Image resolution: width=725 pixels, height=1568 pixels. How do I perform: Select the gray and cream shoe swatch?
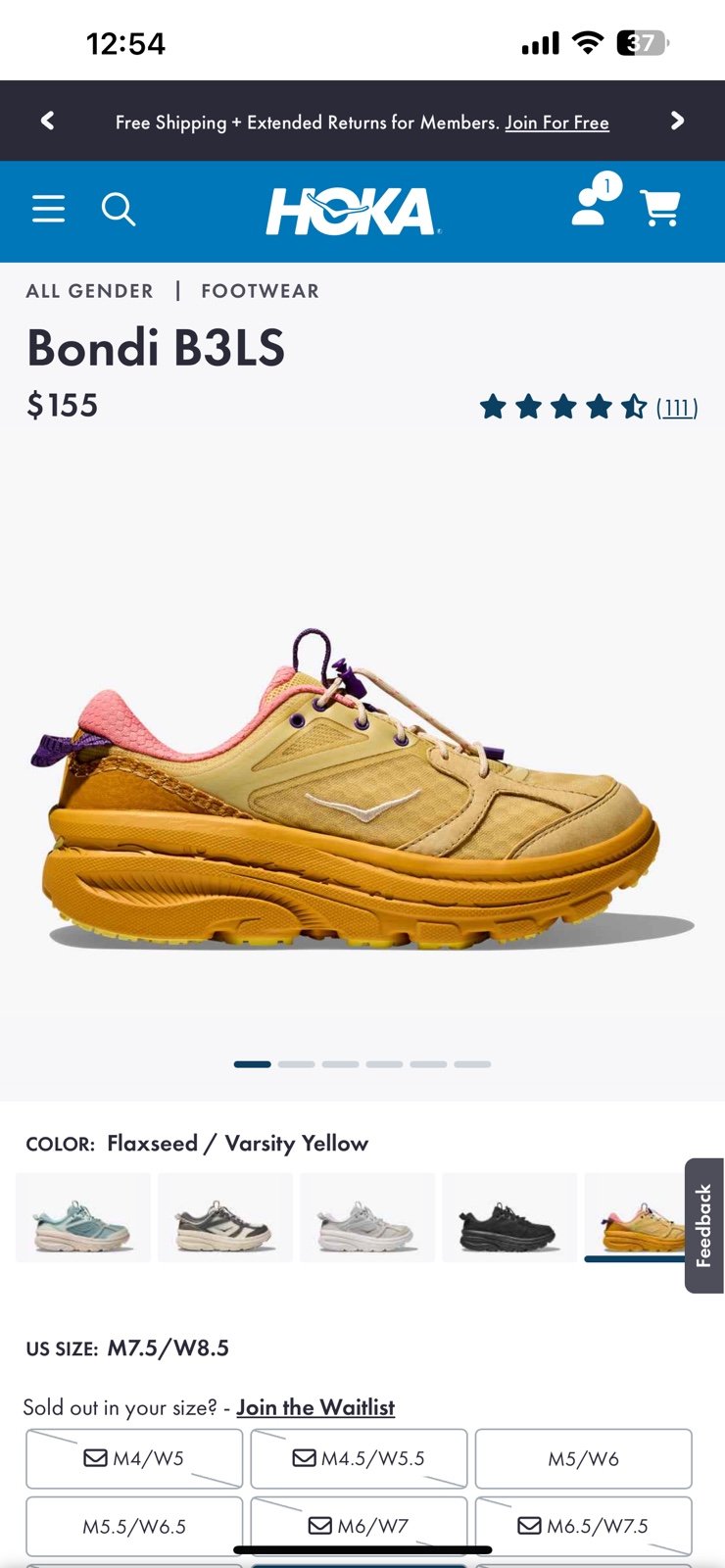(225, 1217)
